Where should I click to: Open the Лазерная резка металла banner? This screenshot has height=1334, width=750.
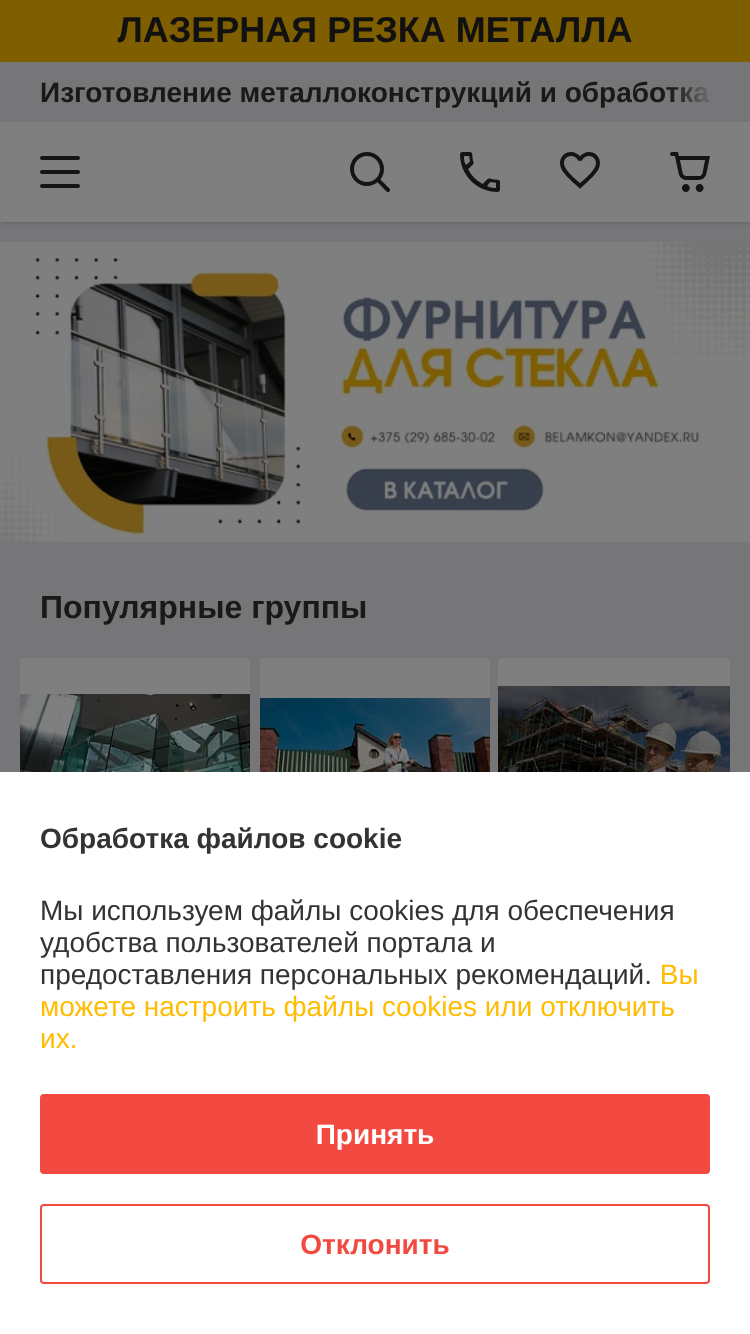click(375, 31)
